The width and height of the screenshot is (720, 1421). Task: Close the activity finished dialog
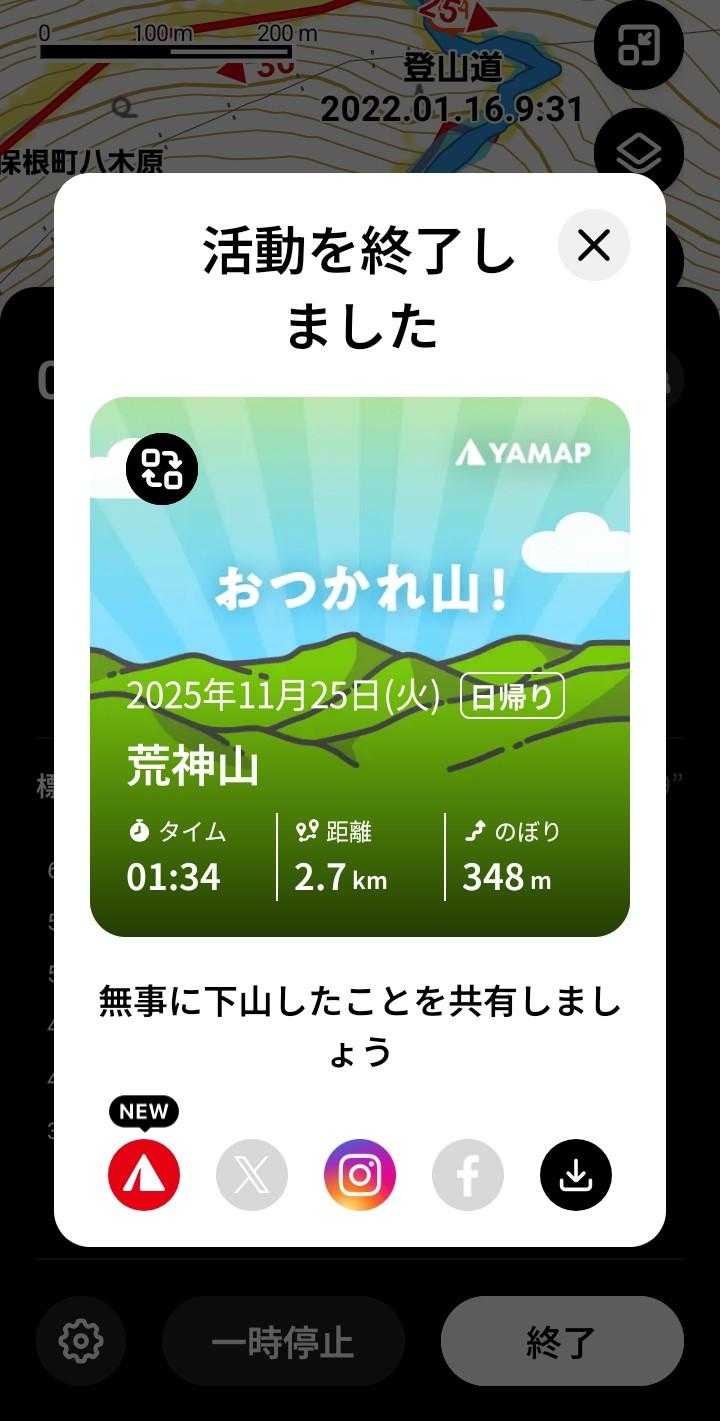tap(594, 245)
